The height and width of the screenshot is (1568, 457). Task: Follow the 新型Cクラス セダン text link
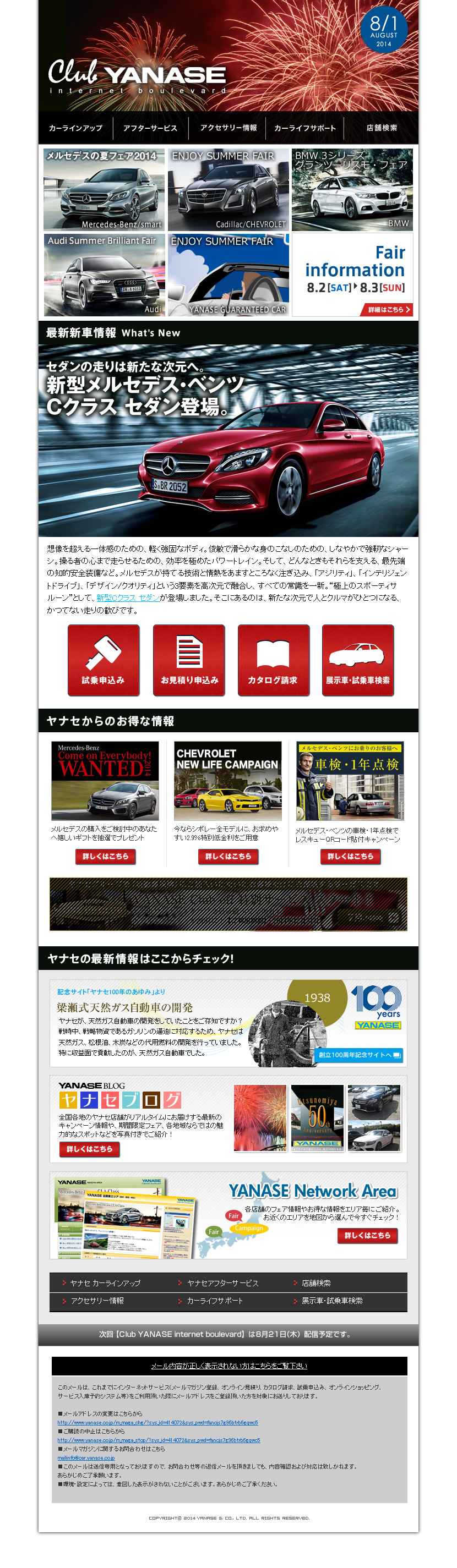coord(128,597)
